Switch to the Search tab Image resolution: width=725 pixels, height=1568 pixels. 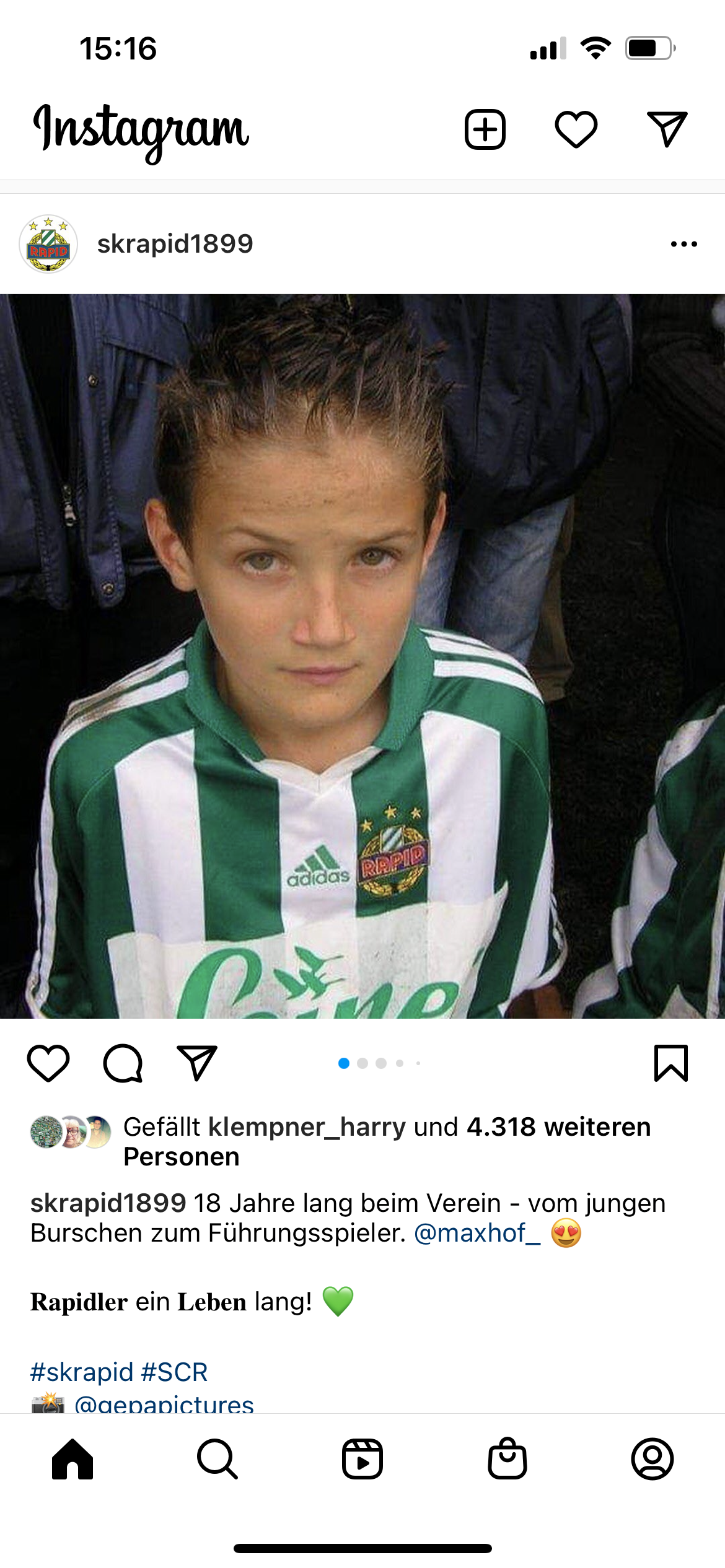[x=217, y=1459]
